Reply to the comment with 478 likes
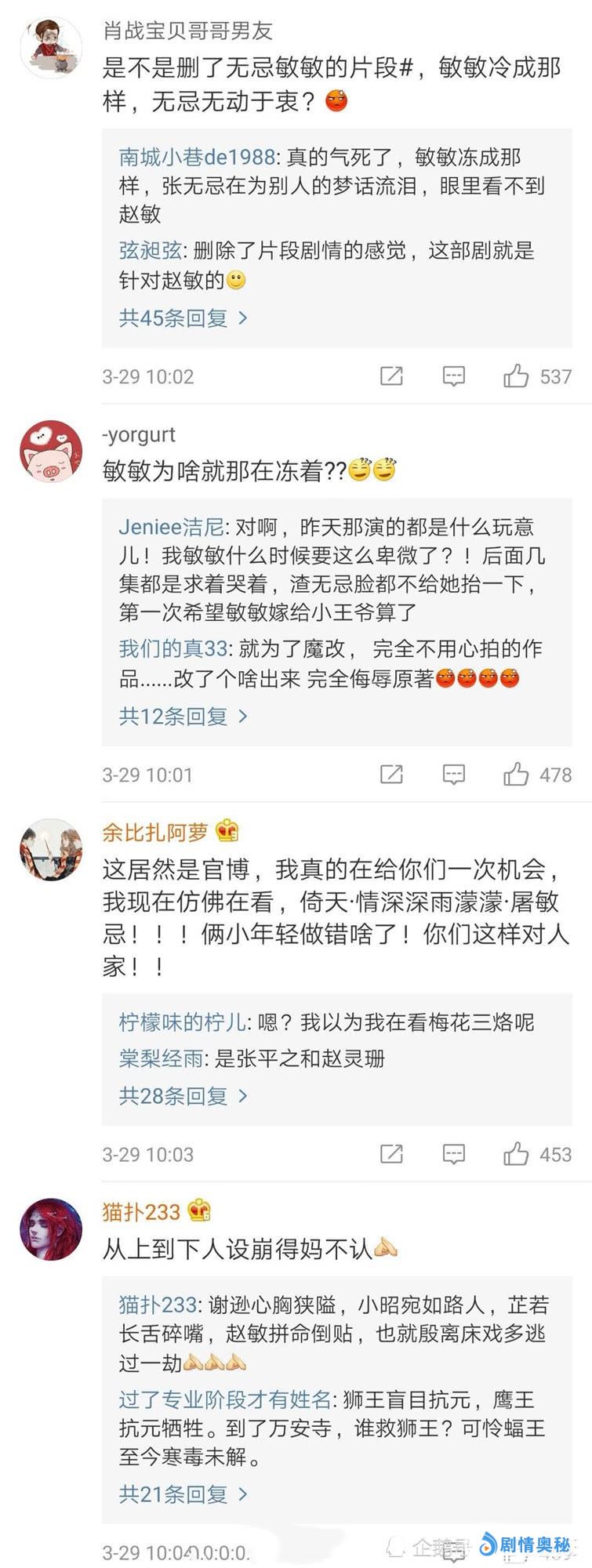The height and width of the screenshot is (1568, 592). [x=454, y=775]
